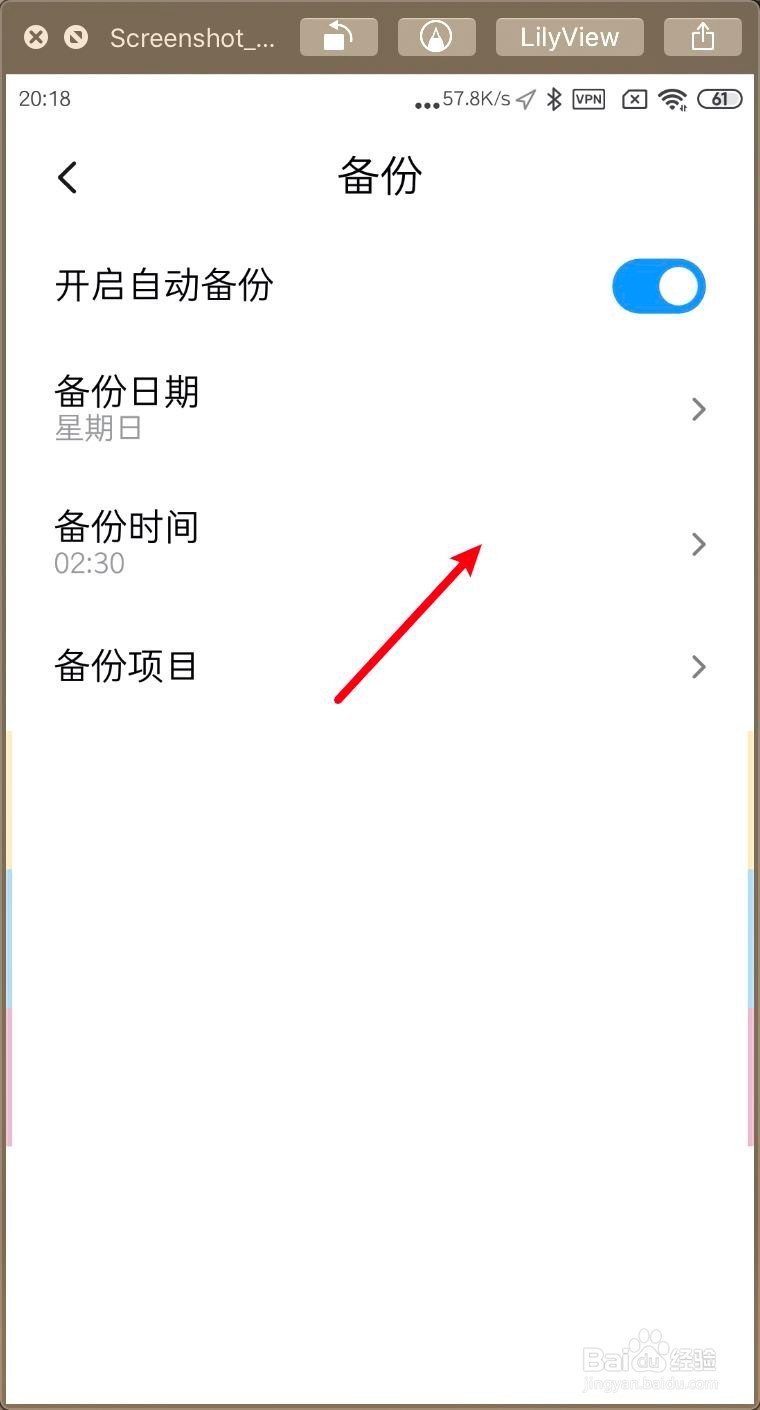Viewport: 760px width, 1410px height.
Task: Expand the 备份项目 settings row
Action: click(697, 667)
